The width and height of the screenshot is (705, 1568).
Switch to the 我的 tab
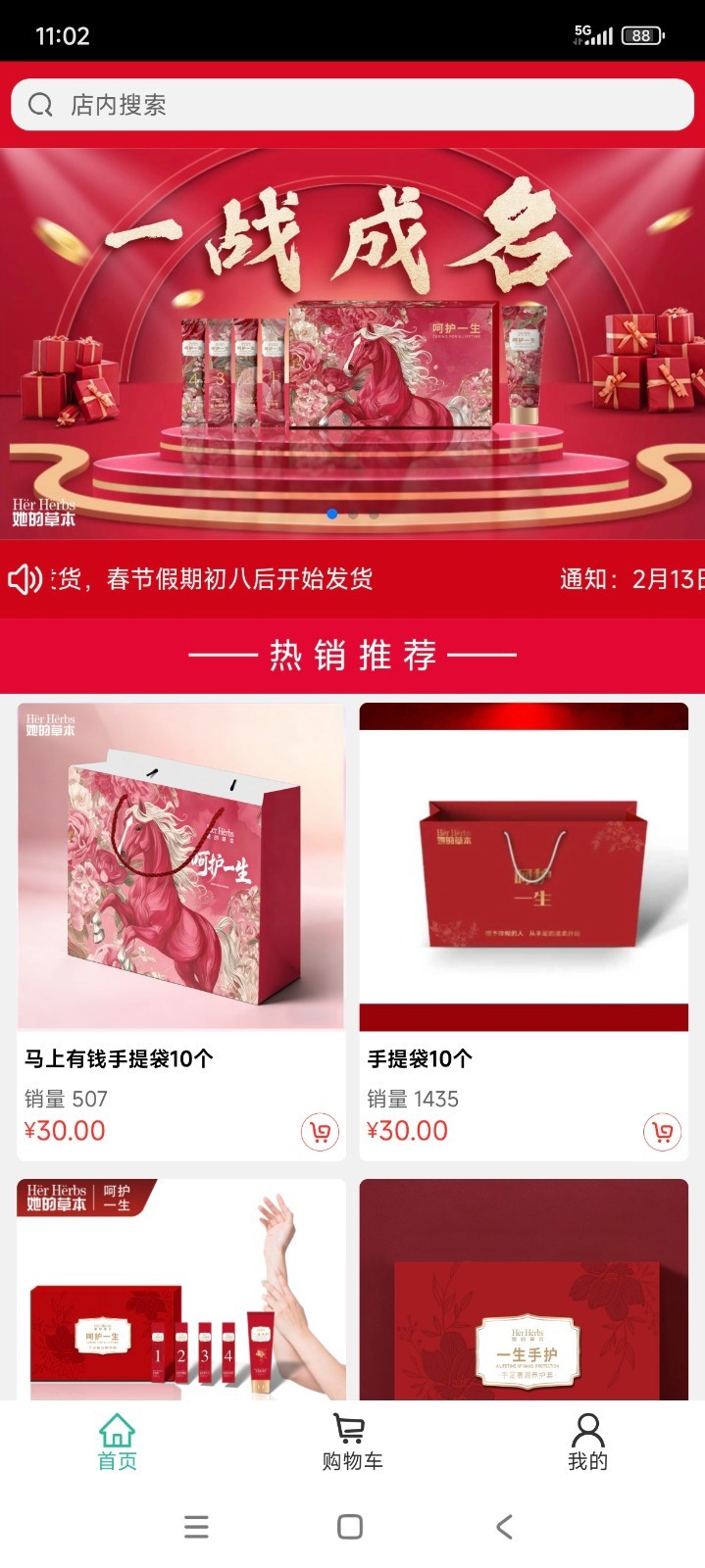[587, 1443]
